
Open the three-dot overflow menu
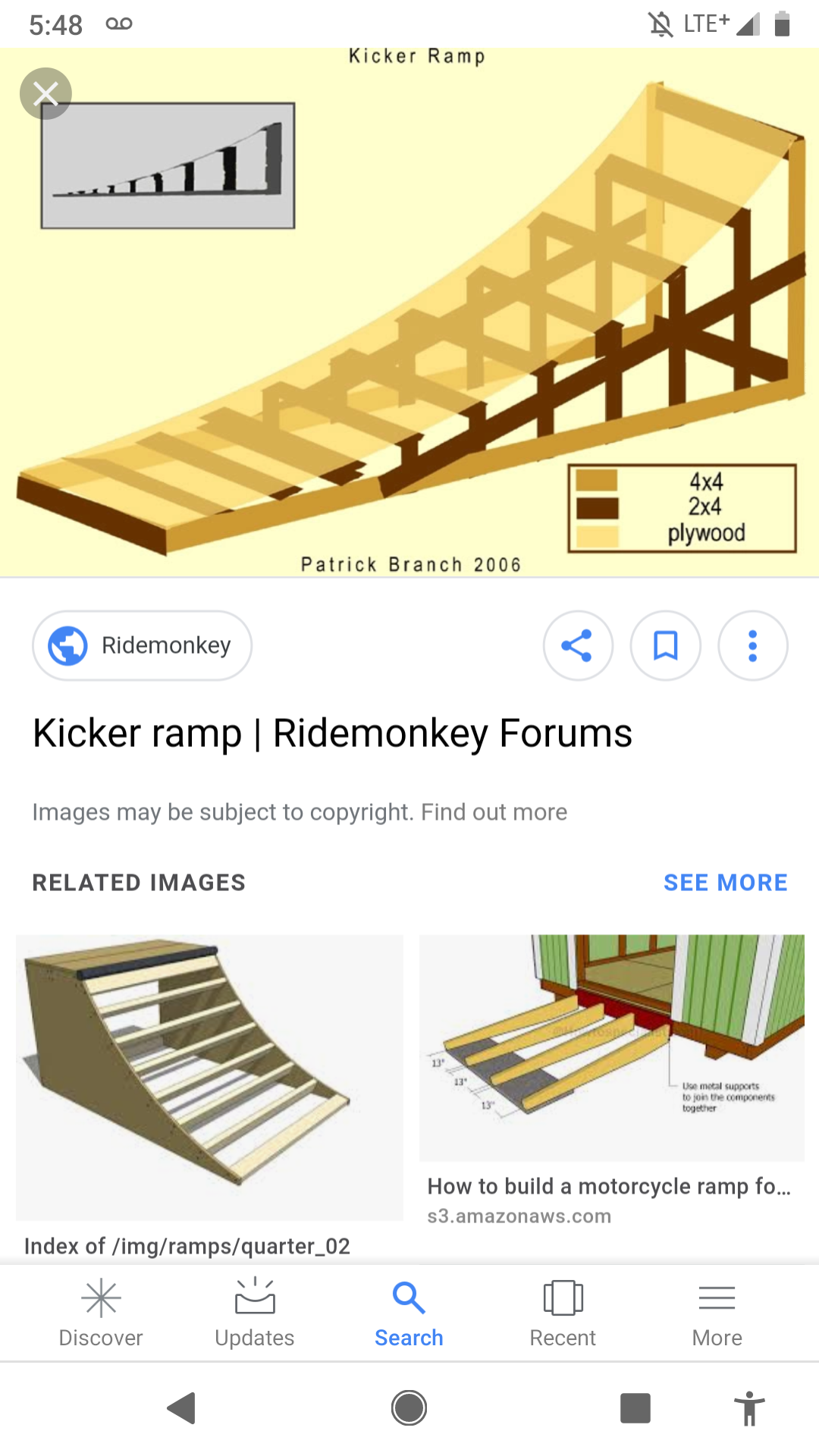(752, 645)
